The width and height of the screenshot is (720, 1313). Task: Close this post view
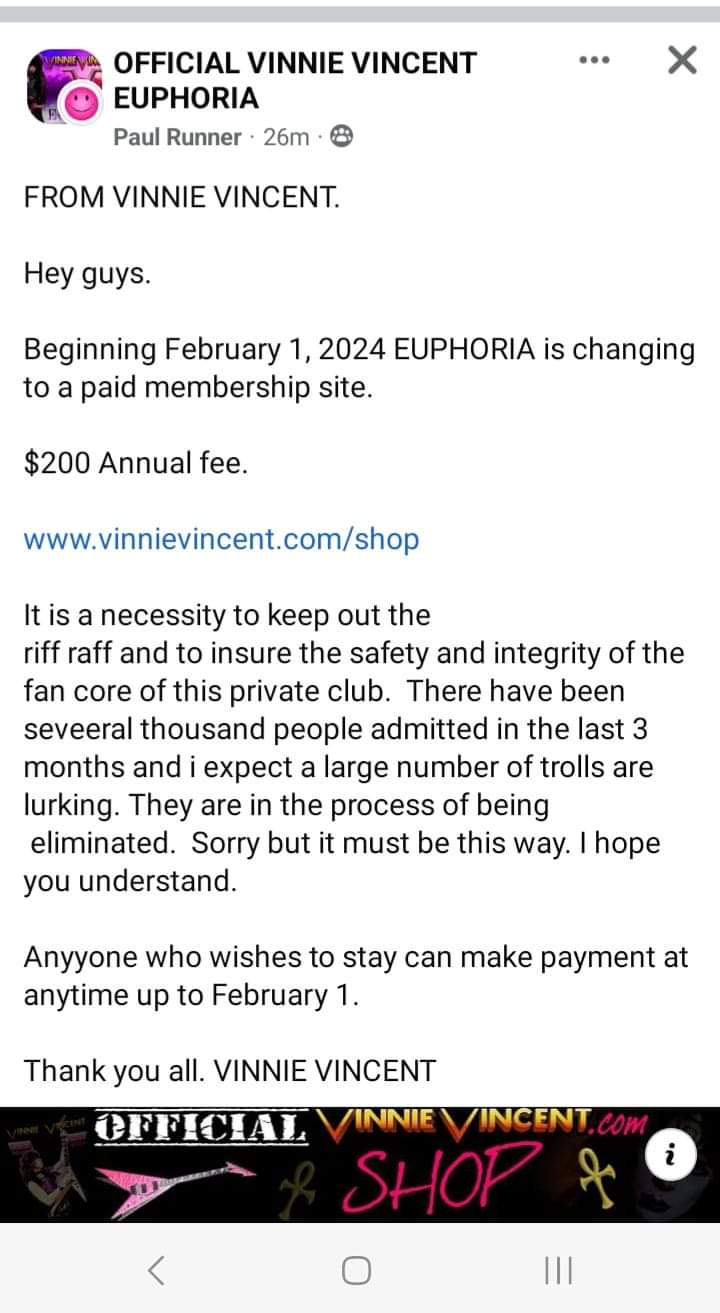[x=681, y=61]
